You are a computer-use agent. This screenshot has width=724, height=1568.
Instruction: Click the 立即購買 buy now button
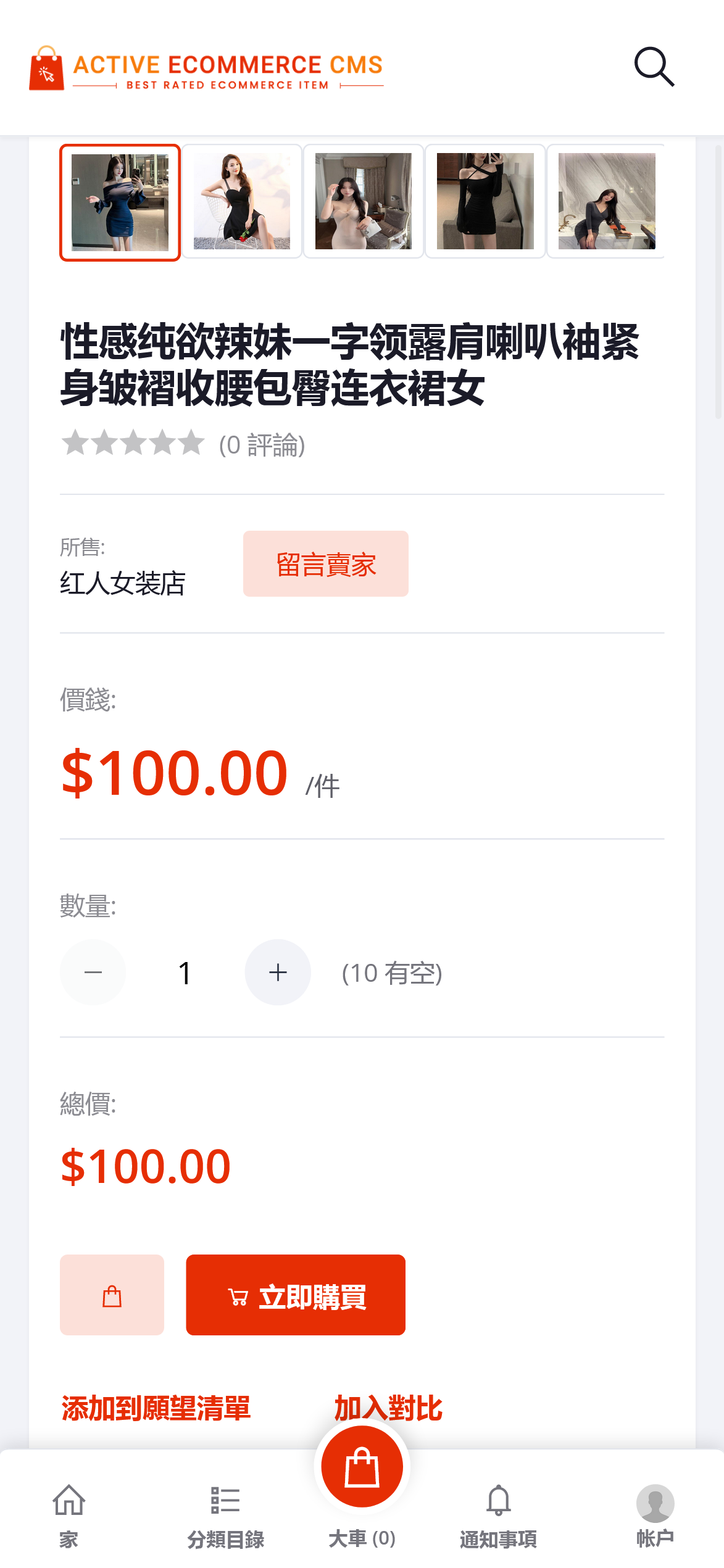point(295,1296)
